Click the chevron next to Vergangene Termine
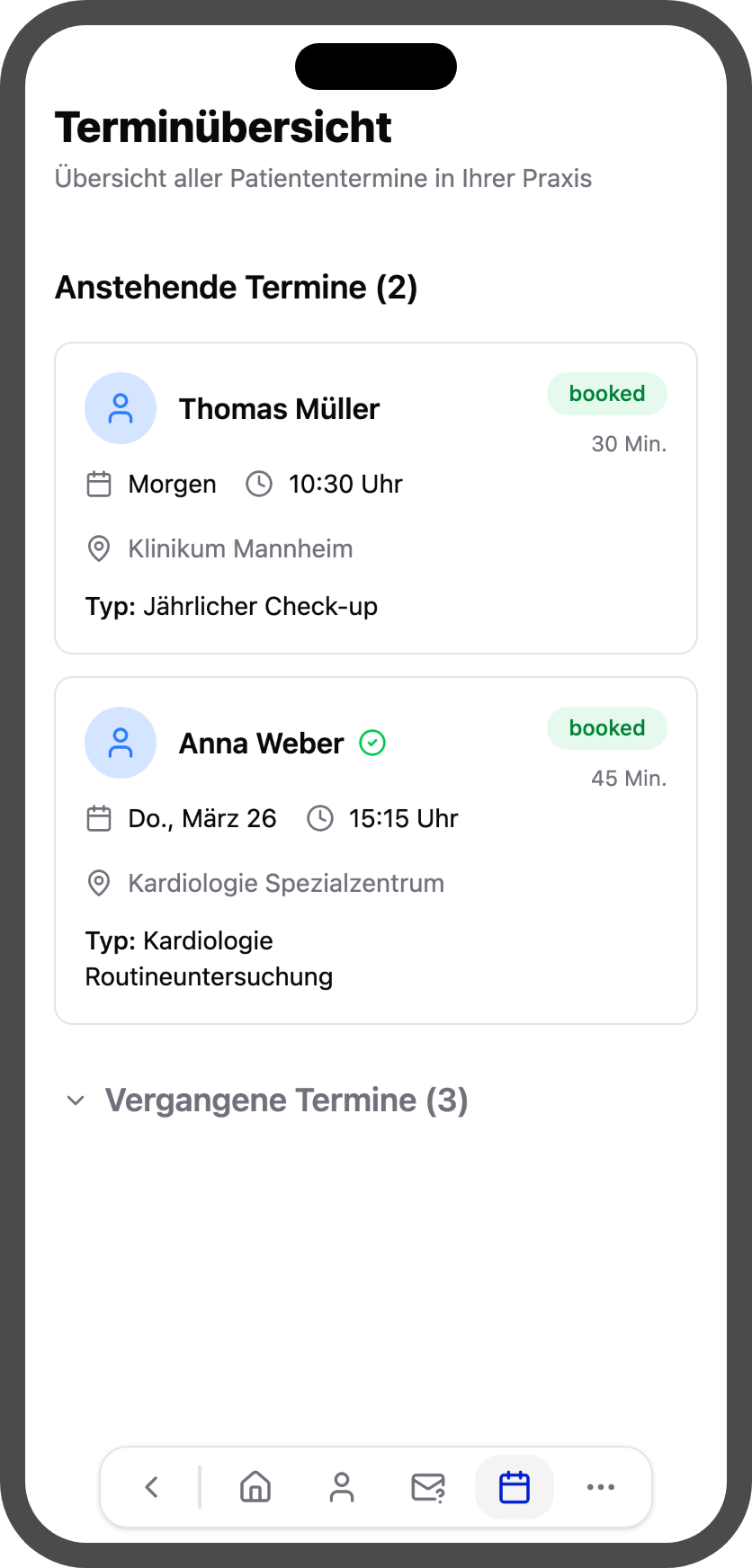The height and width of the screenshot is (1568, 752). click(x=76, y=1100)
